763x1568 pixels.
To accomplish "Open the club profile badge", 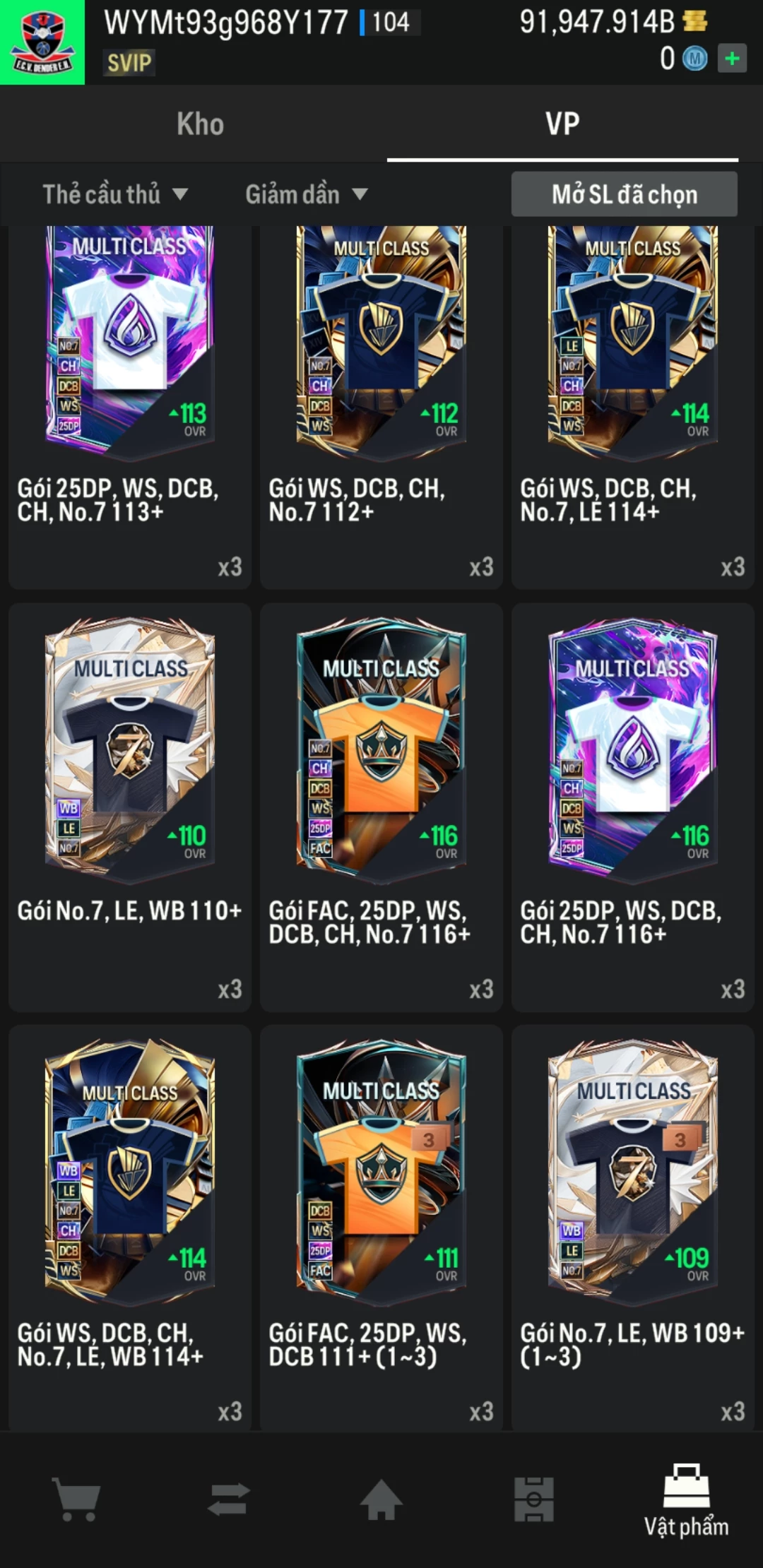I will [x=42, y=42].
